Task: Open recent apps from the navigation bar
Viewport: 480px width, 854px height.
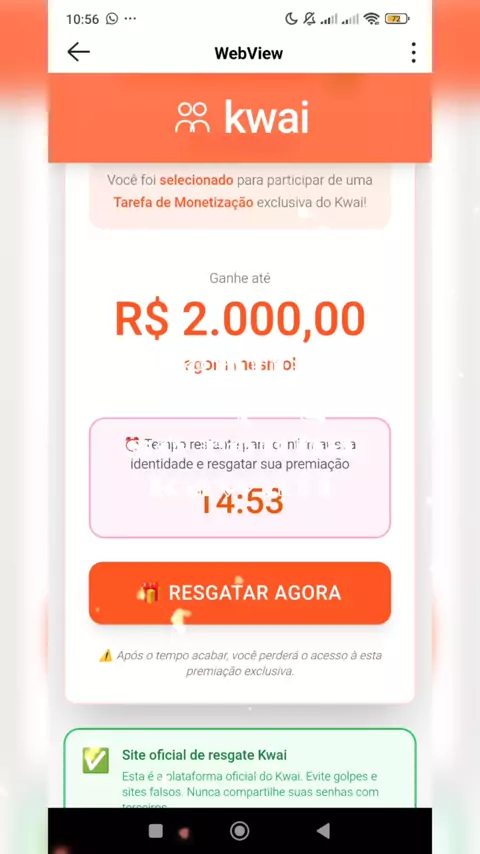Action: pyautogui.click(x=156, y=831)
